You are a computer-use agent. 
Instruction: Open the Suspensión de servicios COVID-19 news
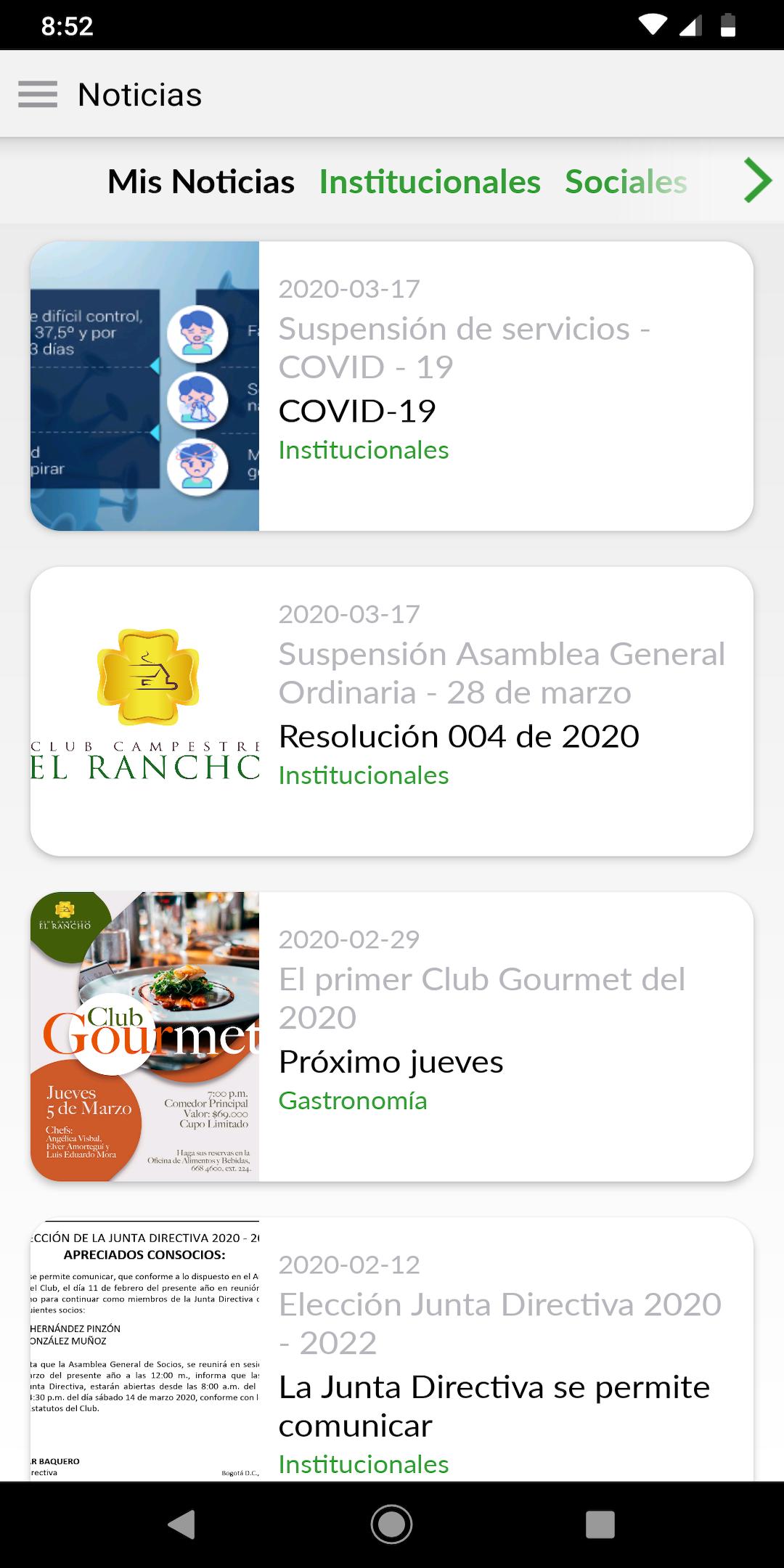point(464,348)
